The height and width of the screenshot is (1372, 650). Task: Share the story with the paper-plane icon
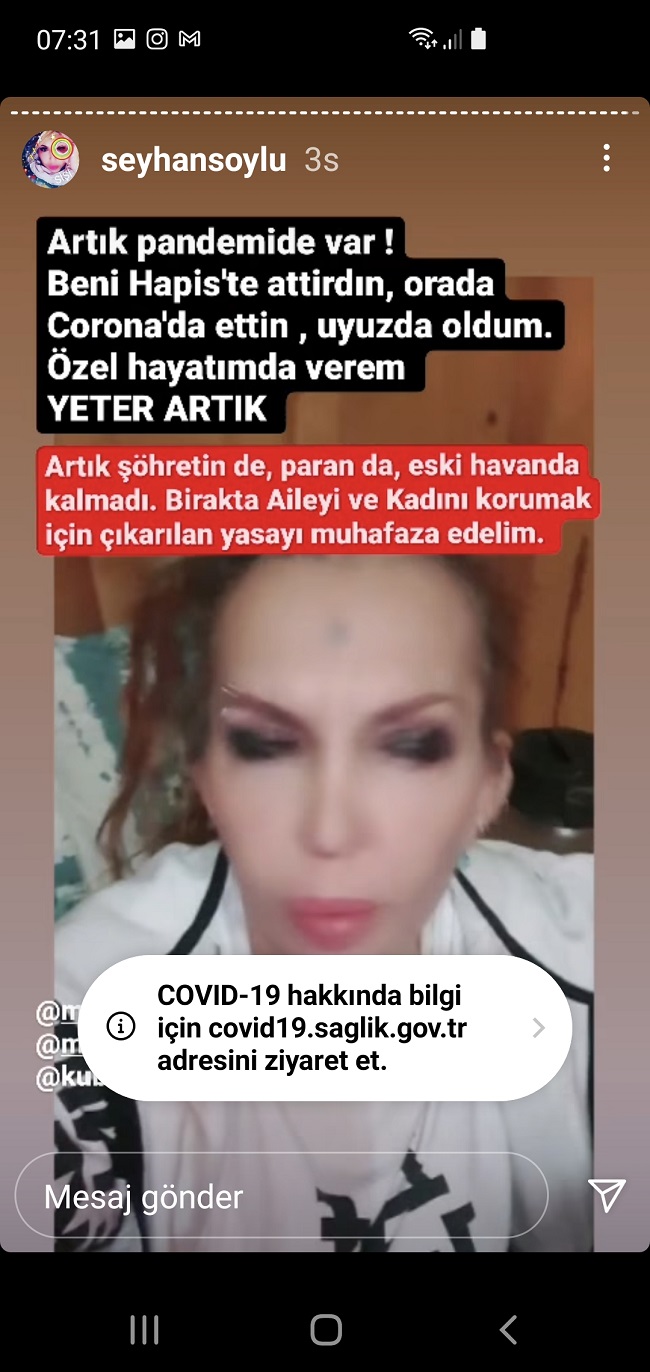tap(606, 1195)
